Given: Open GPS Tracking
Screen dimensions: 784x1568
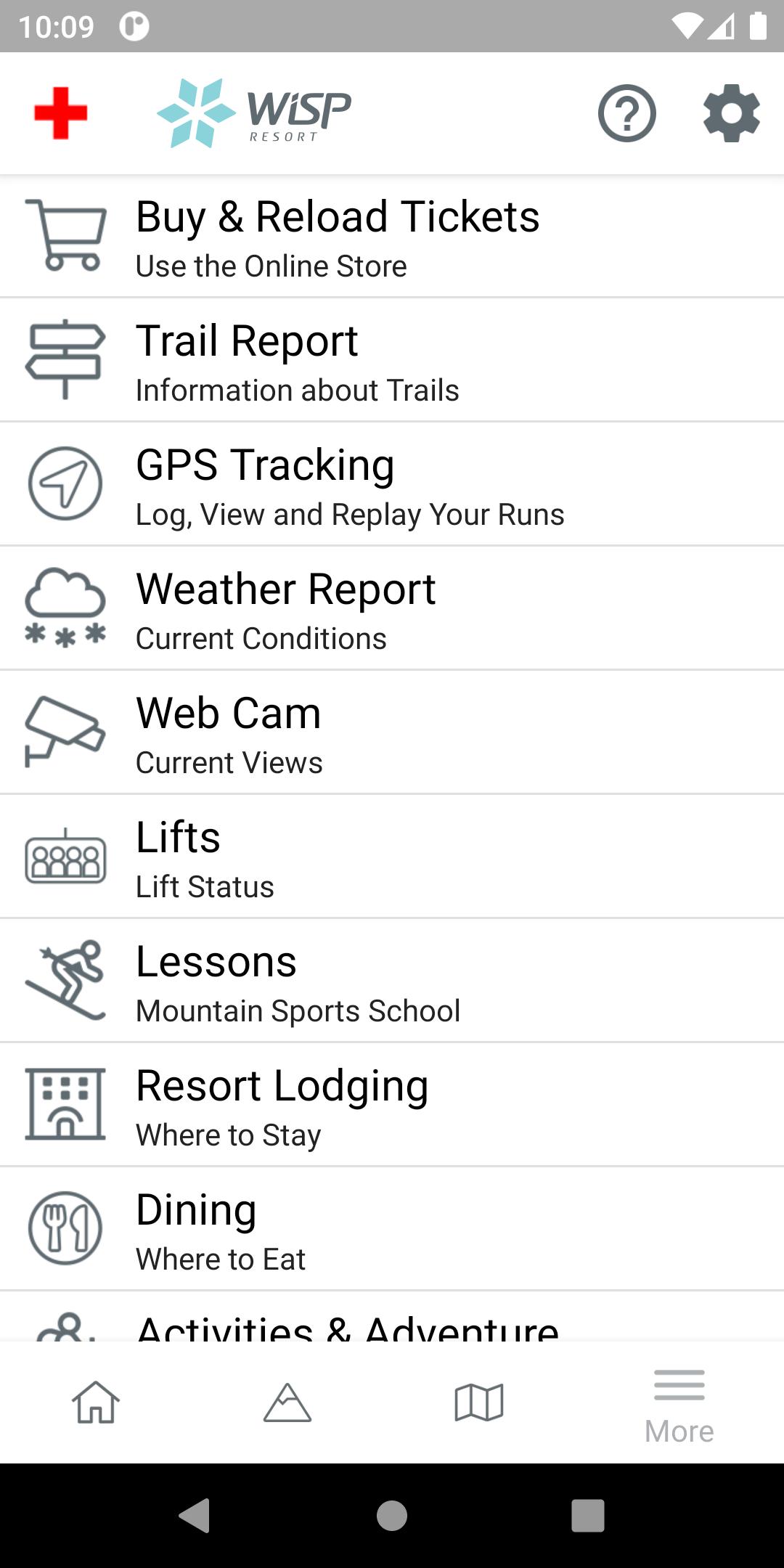Looking at the screenshot, I should (392, 485).
